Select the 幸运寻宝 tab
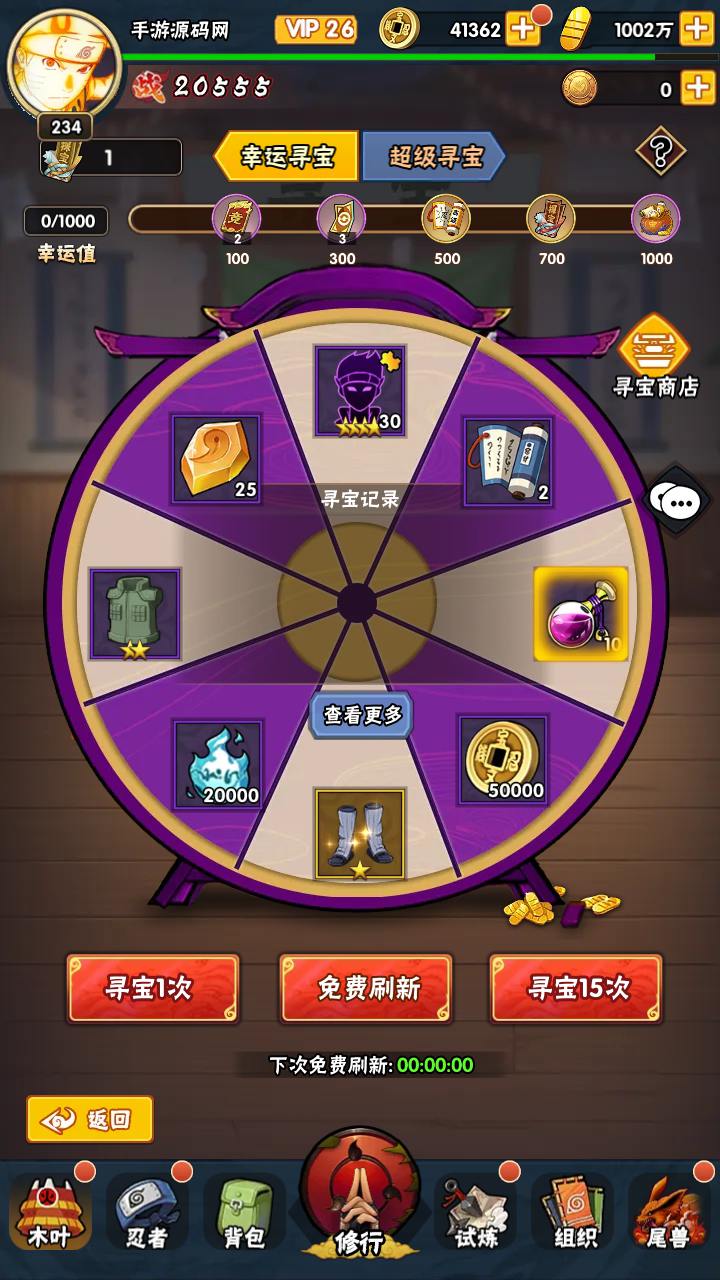The width and height of the screenshot is (720, 1280). coord(288,156)
